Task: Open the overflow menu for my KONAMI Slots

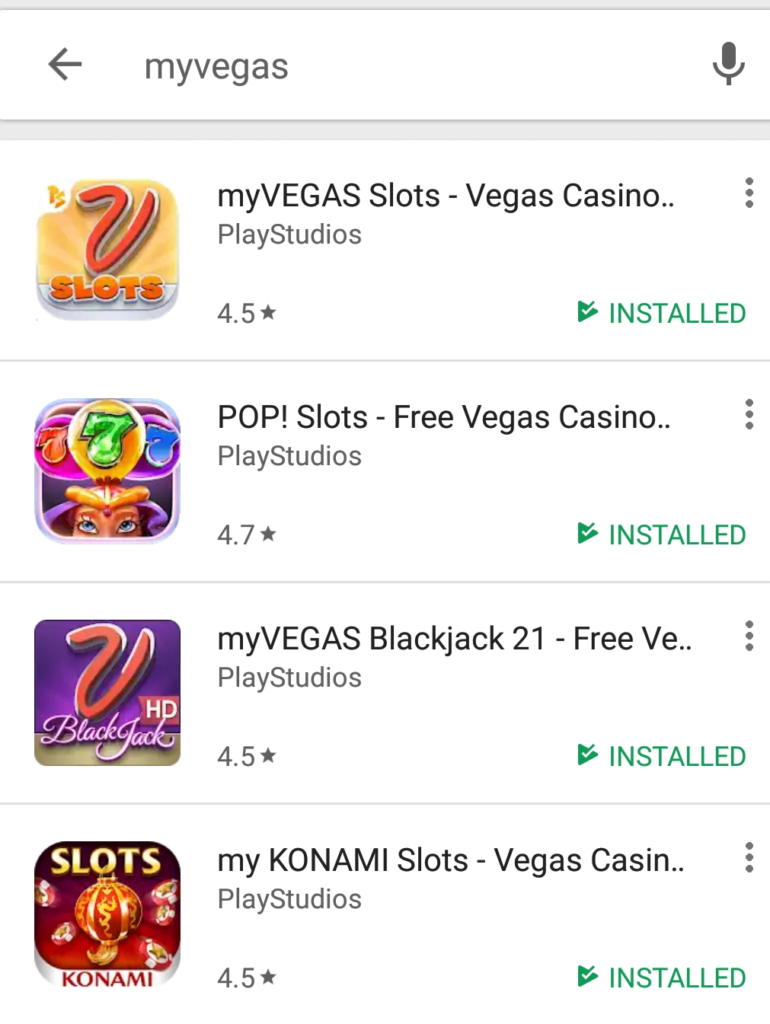Action: pyautogui.click(x=748, y=857)
